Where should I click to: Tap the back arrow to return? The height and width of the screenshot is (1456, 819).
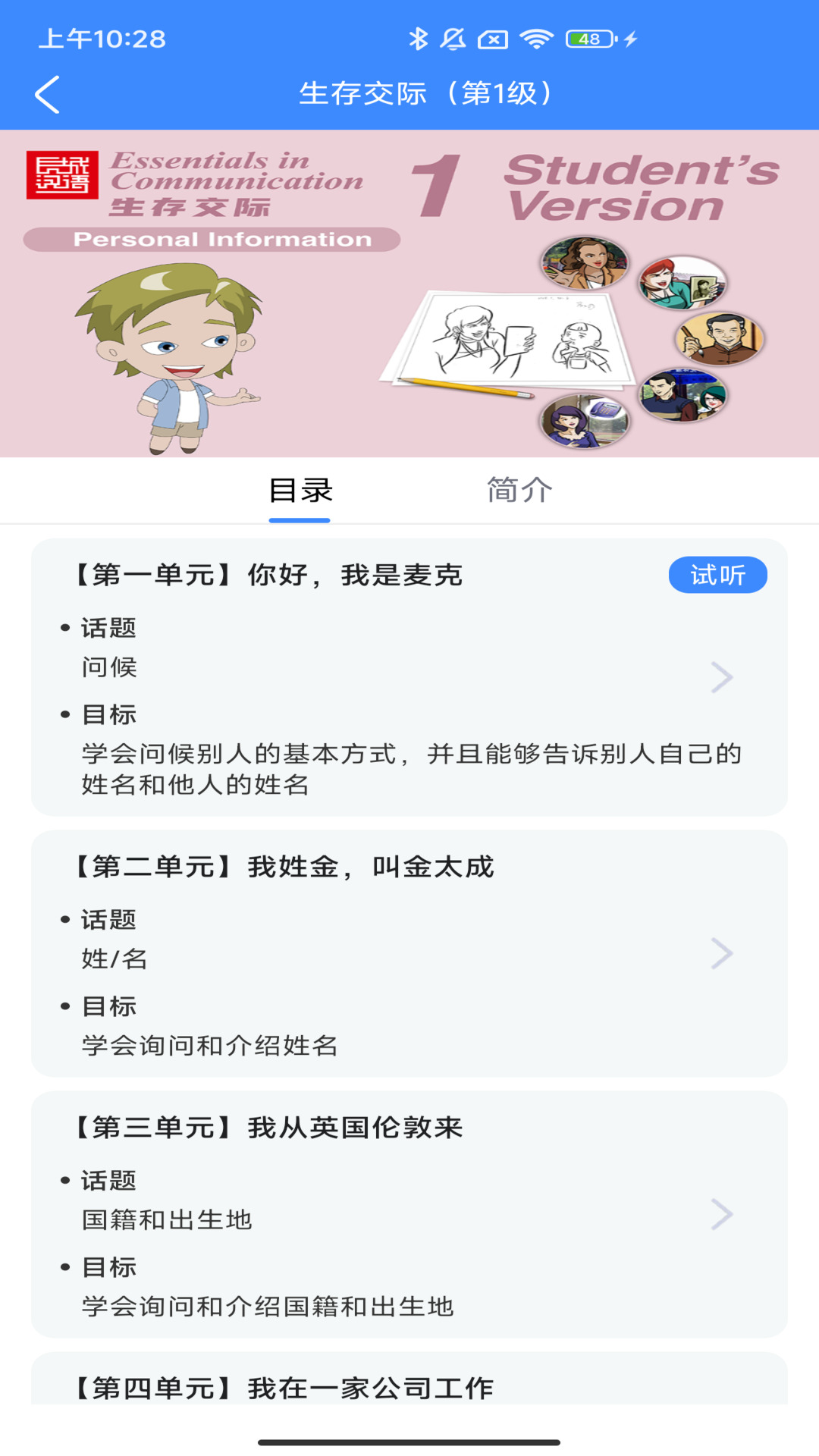pos(47,94)
